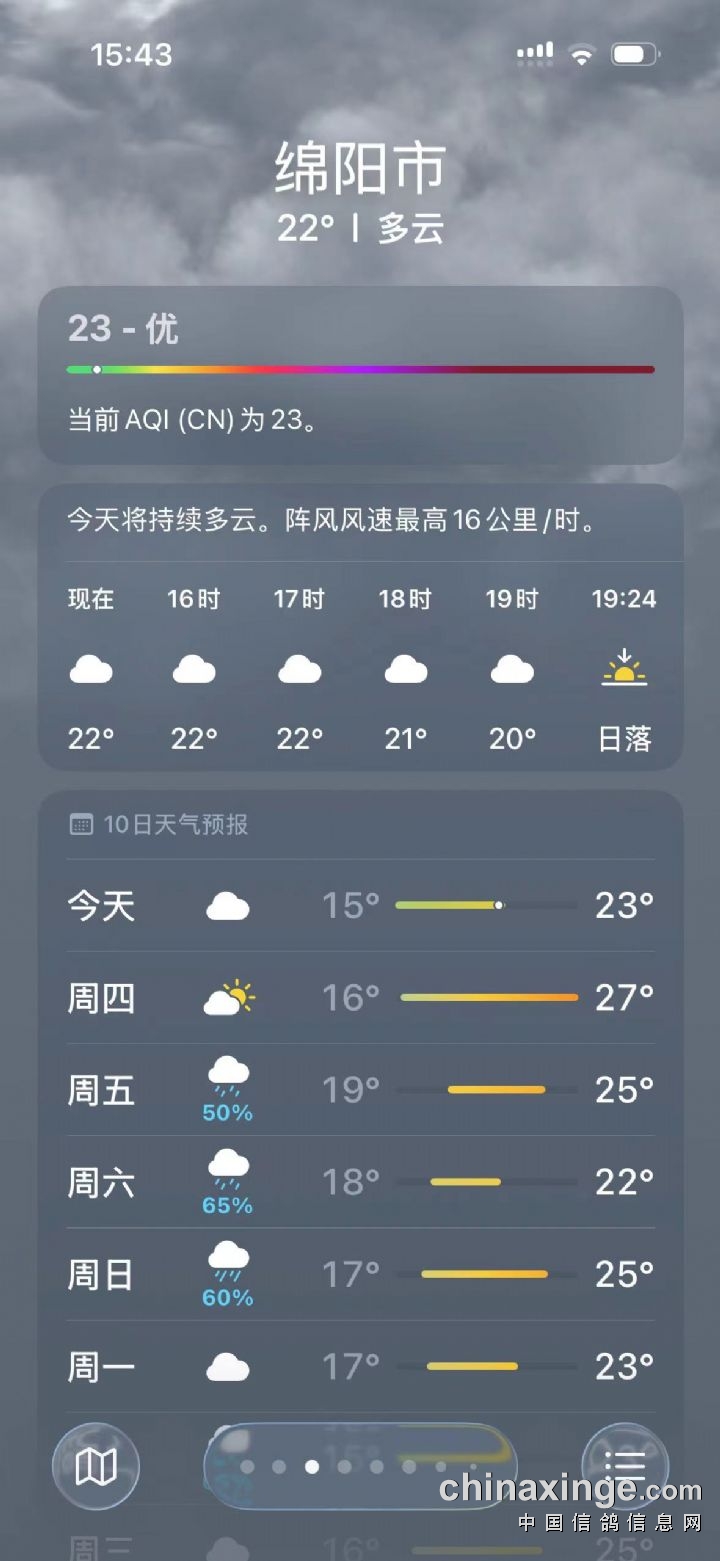720x1561 pixels.
Task: Open 今天 forecast details
Action: [360, 906]
